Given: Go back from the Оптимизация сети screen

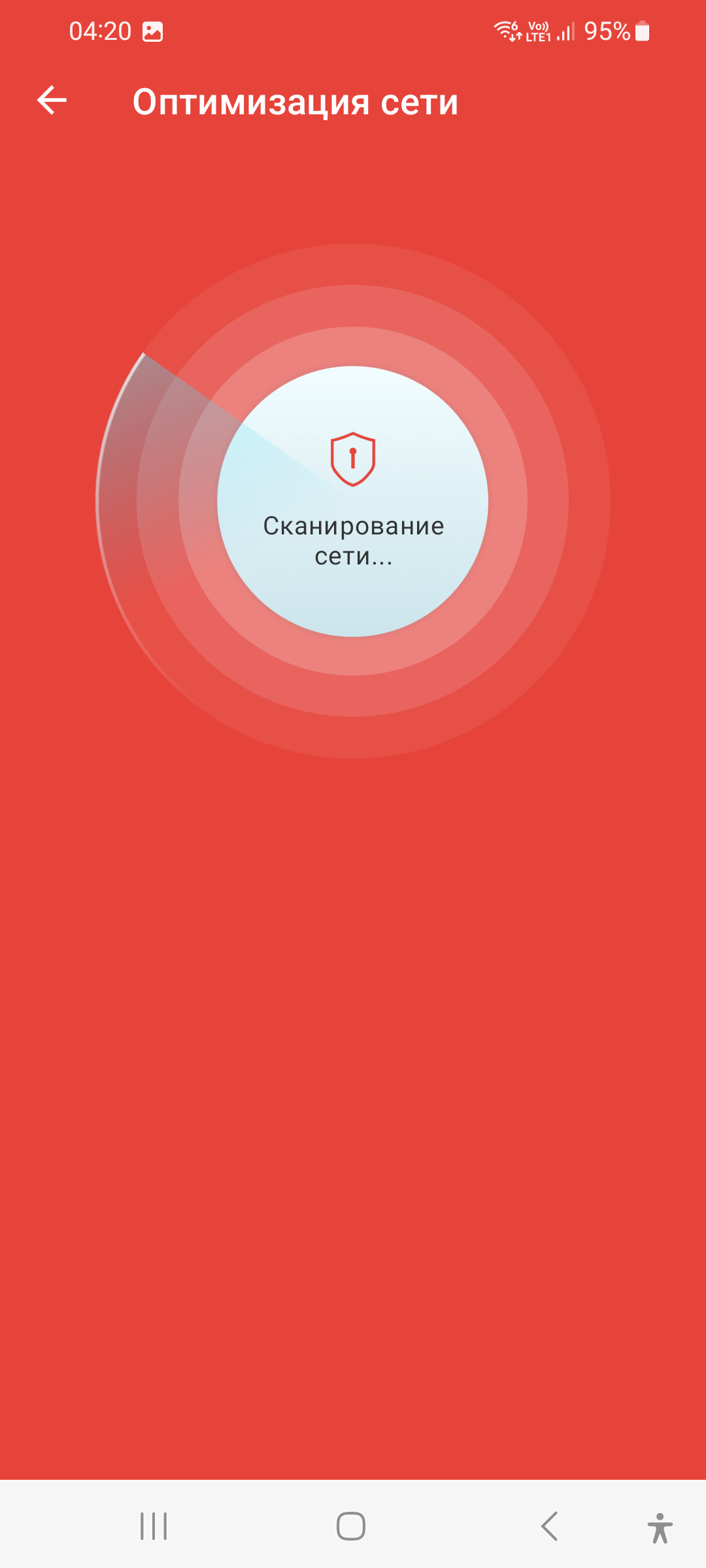Looking at the screenshot, I should coord(52,101).
